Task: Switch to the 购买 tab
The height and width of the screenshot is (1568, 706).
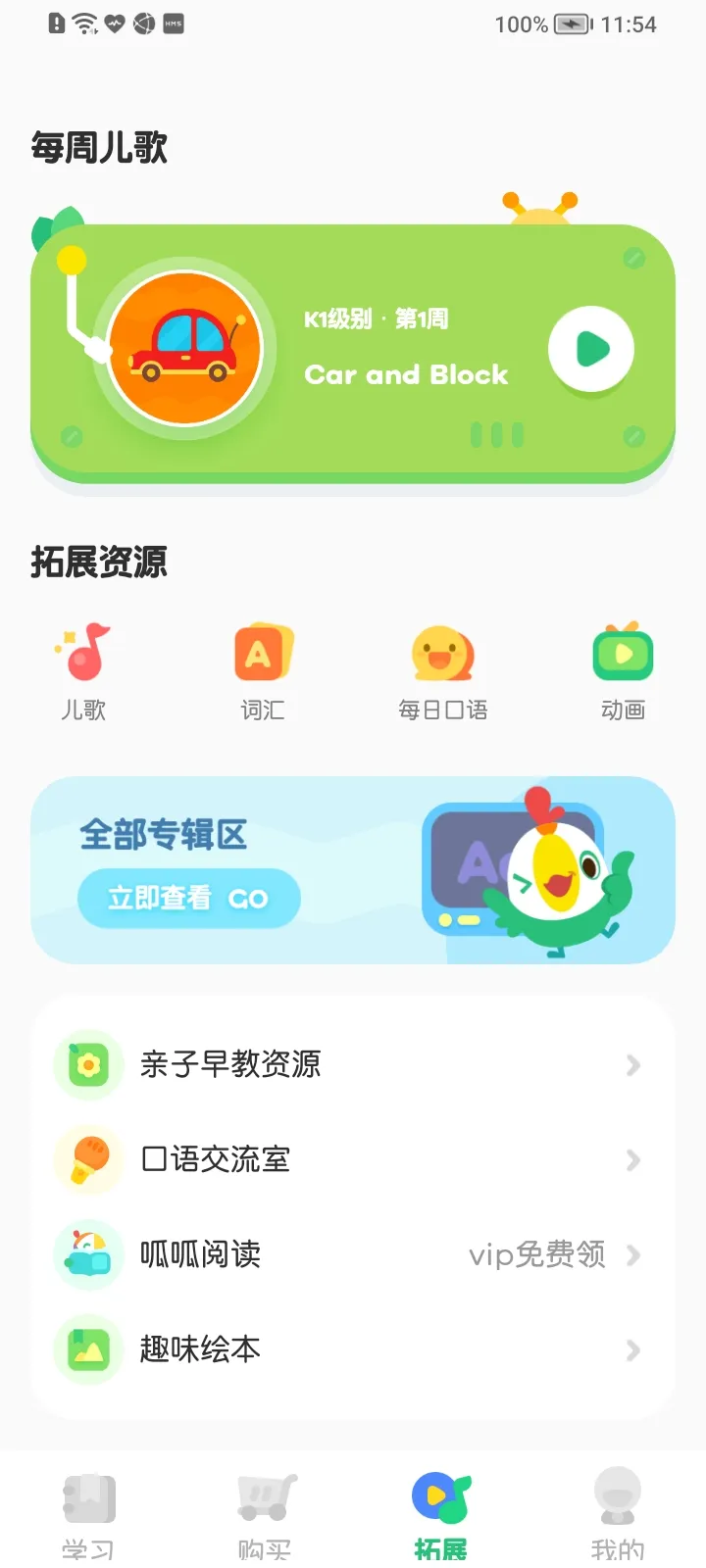Action: (265, 1514)
